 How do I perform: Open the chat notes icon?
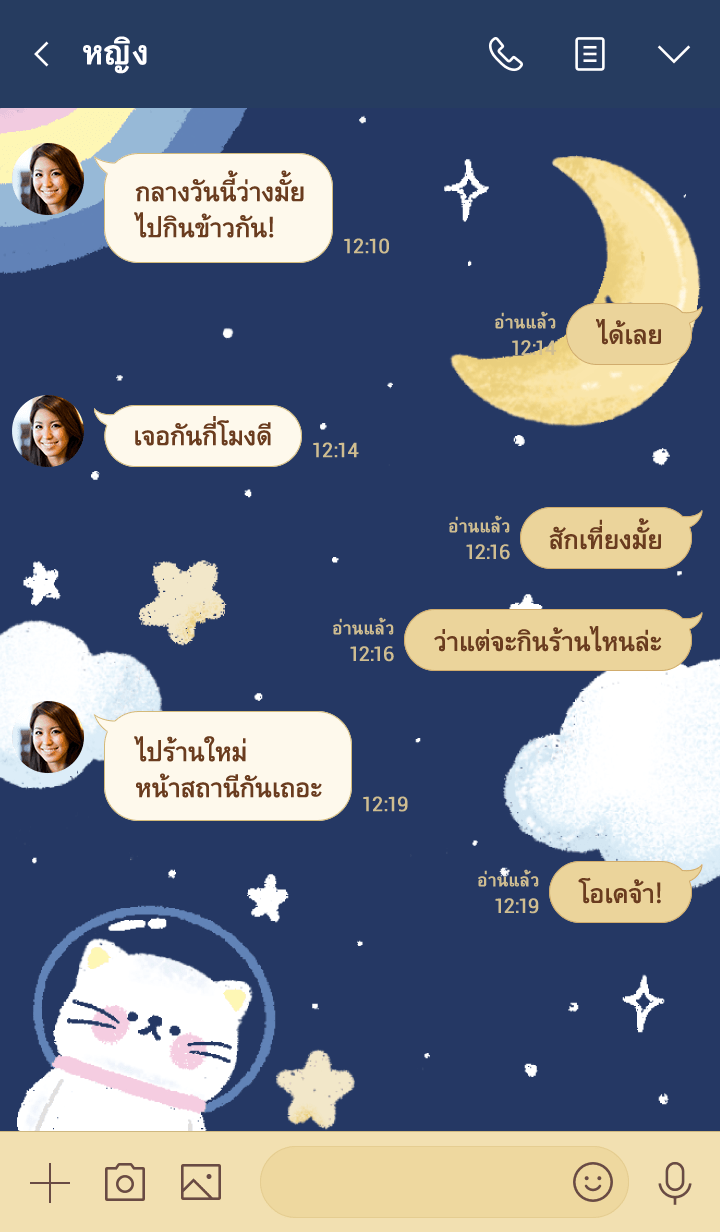pos(590,54)
